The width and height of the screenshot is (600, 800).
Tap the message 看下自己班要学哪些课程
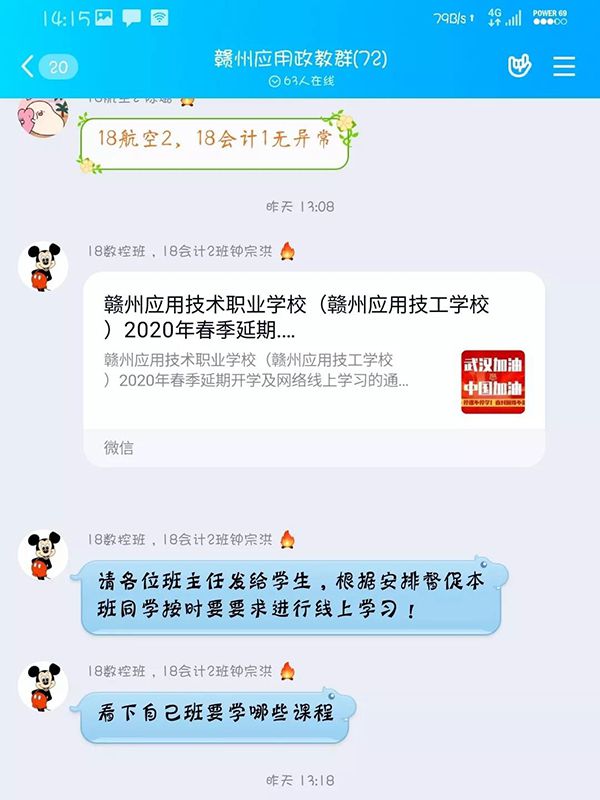pyautogui.click(x=215, y=712)
